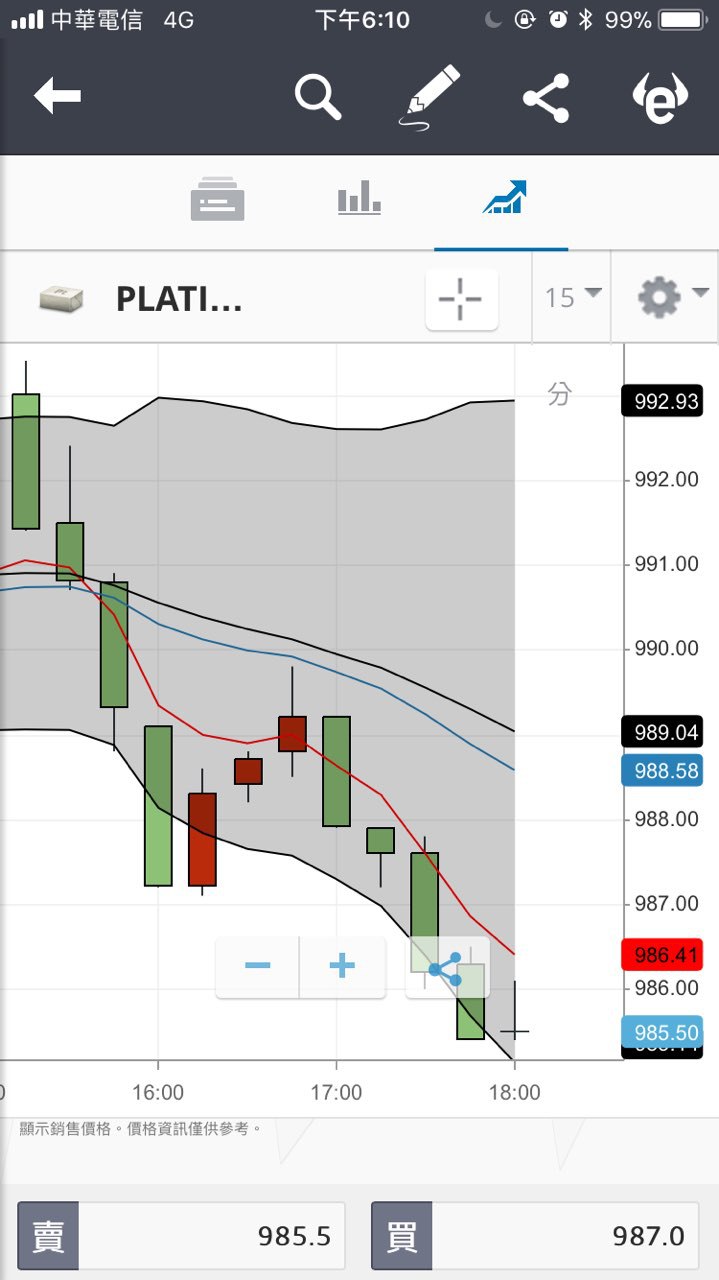Screen dimensions: 719x1280
Task: Buy platinum at 987.0
Action: point(535,1236)
